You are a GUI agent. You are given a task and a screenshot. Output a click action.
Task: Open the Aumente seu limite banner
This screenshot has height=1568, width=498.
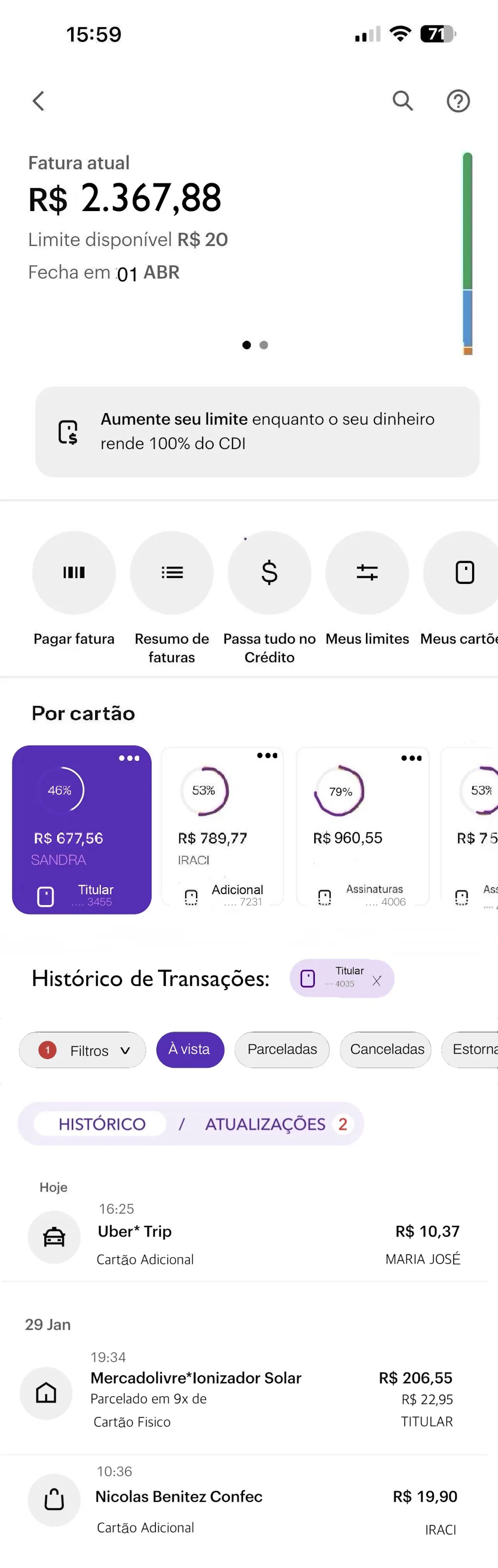(x=257, y=432)
